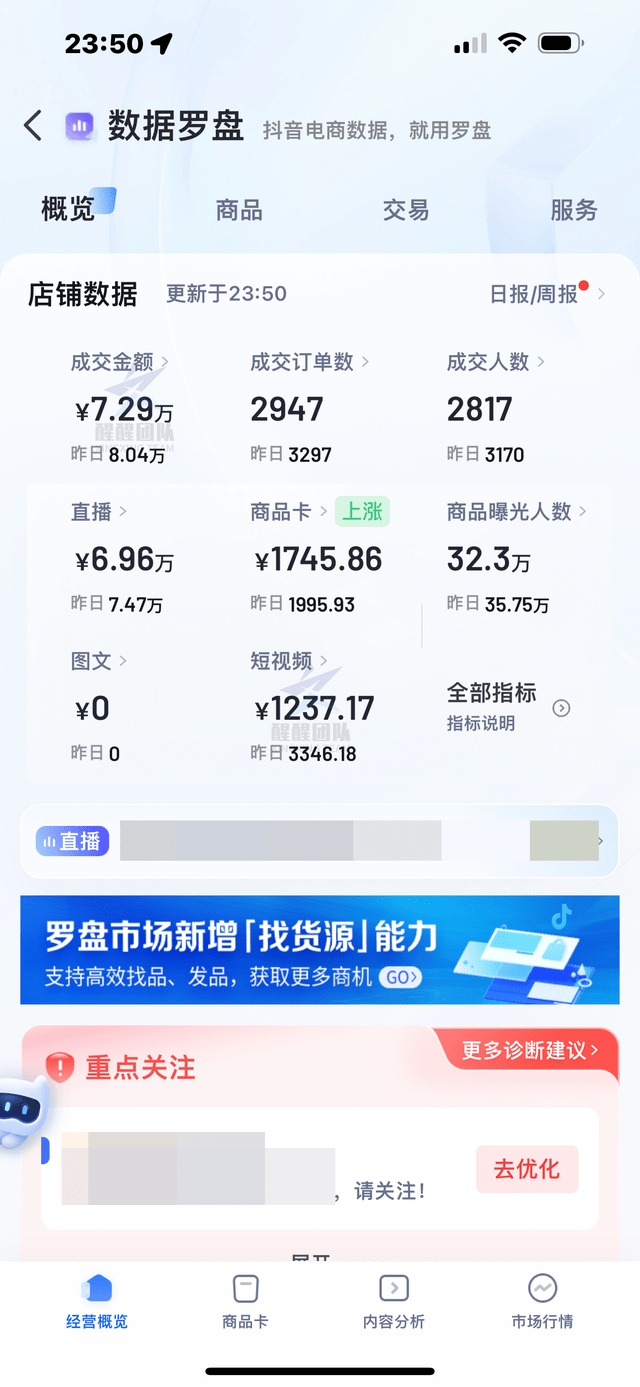640x1387 pixels.
Task: Switch to the 服务 top tab
Action: 573,210
